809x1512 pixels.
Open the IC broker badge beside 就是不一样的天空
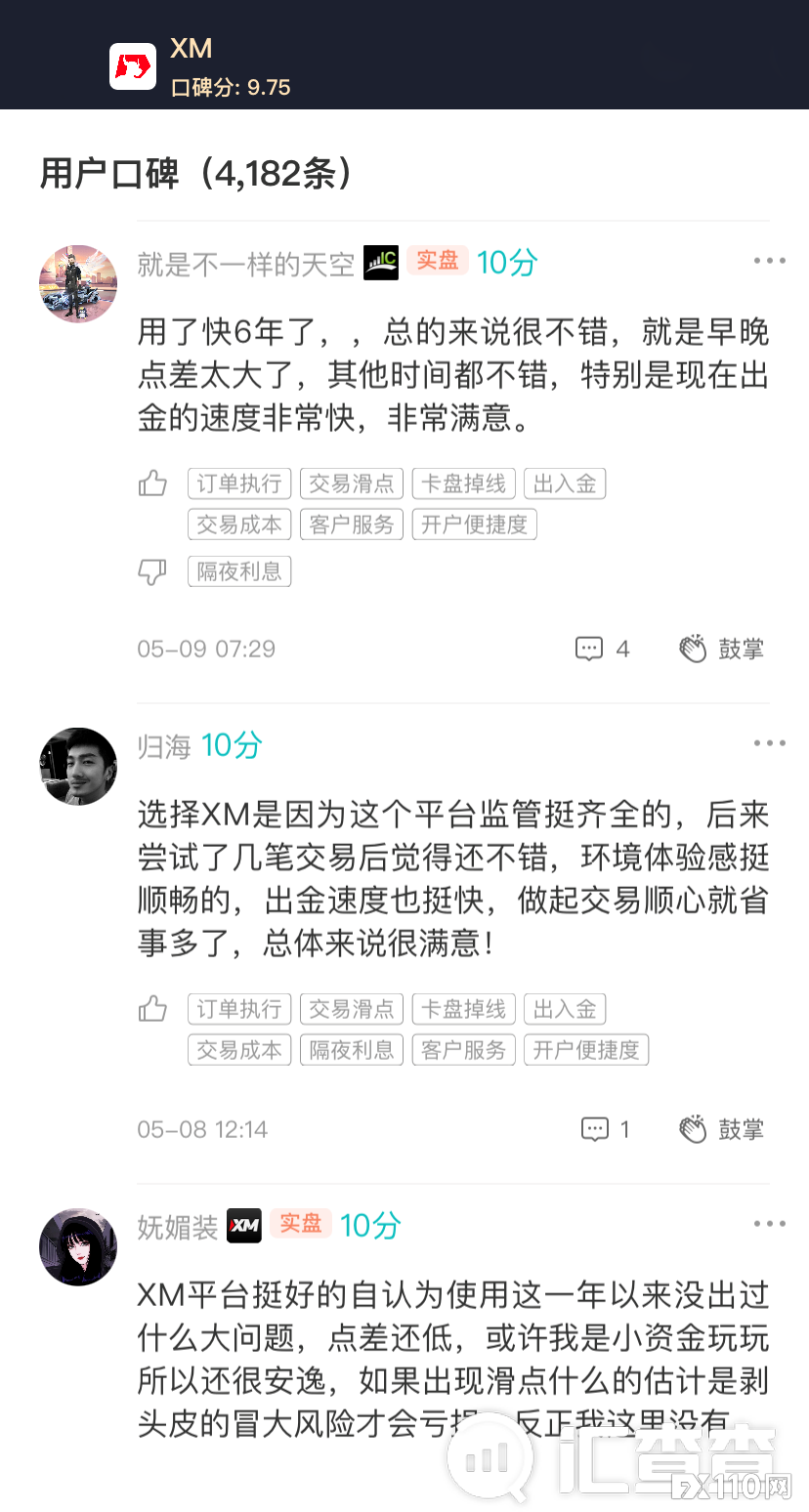381,264
